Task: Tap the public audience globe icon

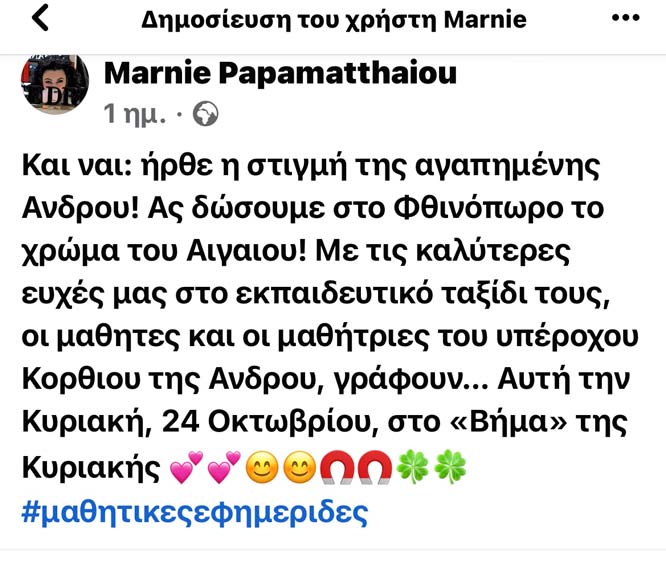Action: click(207, 115)
